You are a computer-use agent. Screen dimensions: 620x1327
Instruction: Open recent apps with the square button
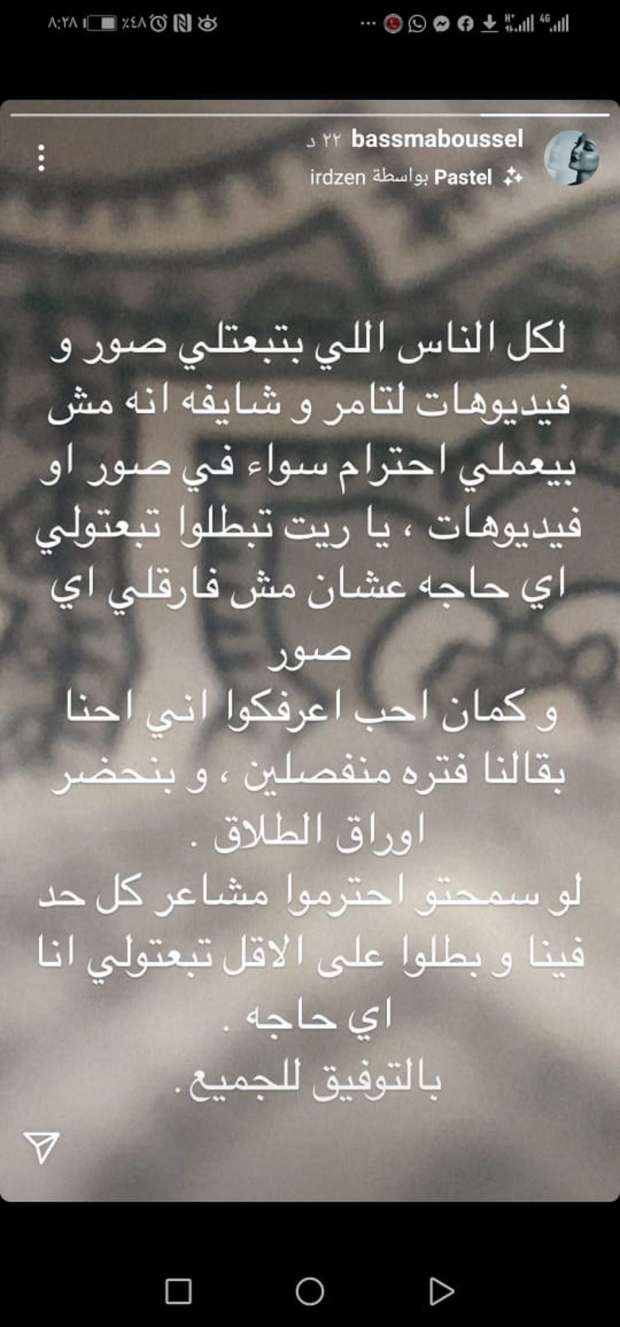[x=178, y=1291]
